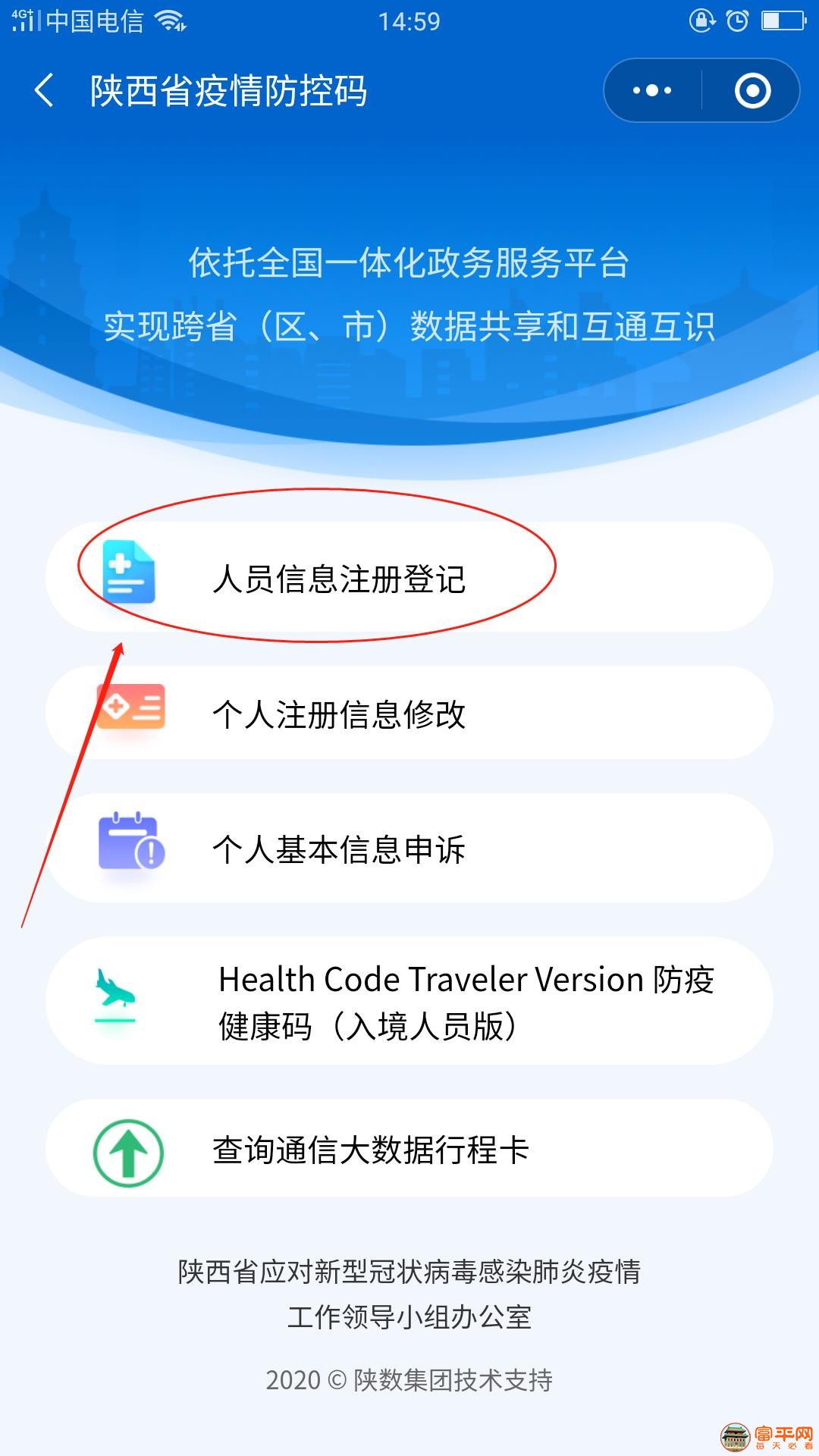Close the mini program via circle icon
The image size is (819, 1456).
752,91
